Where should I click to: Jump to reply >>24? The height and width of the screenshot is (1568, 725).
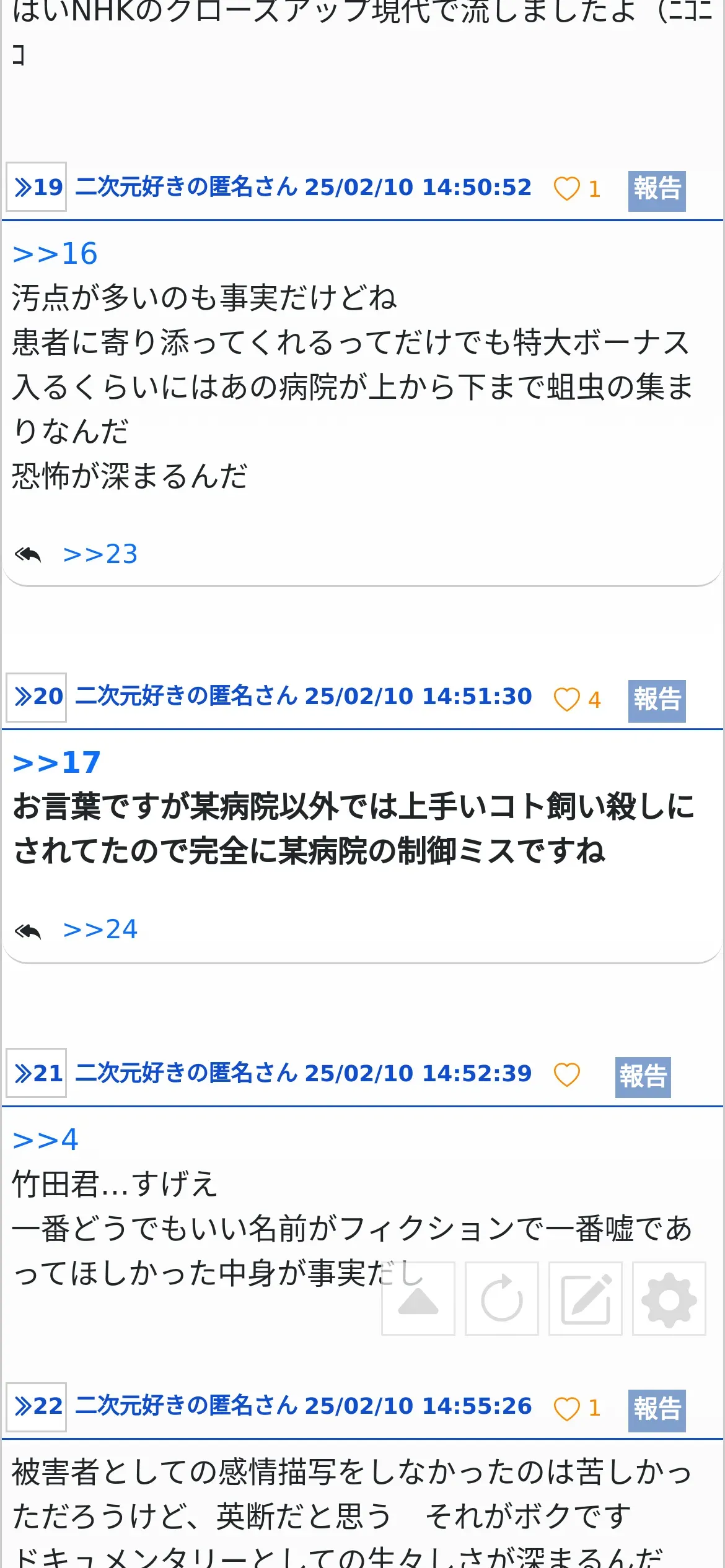[x=100, y=930]
